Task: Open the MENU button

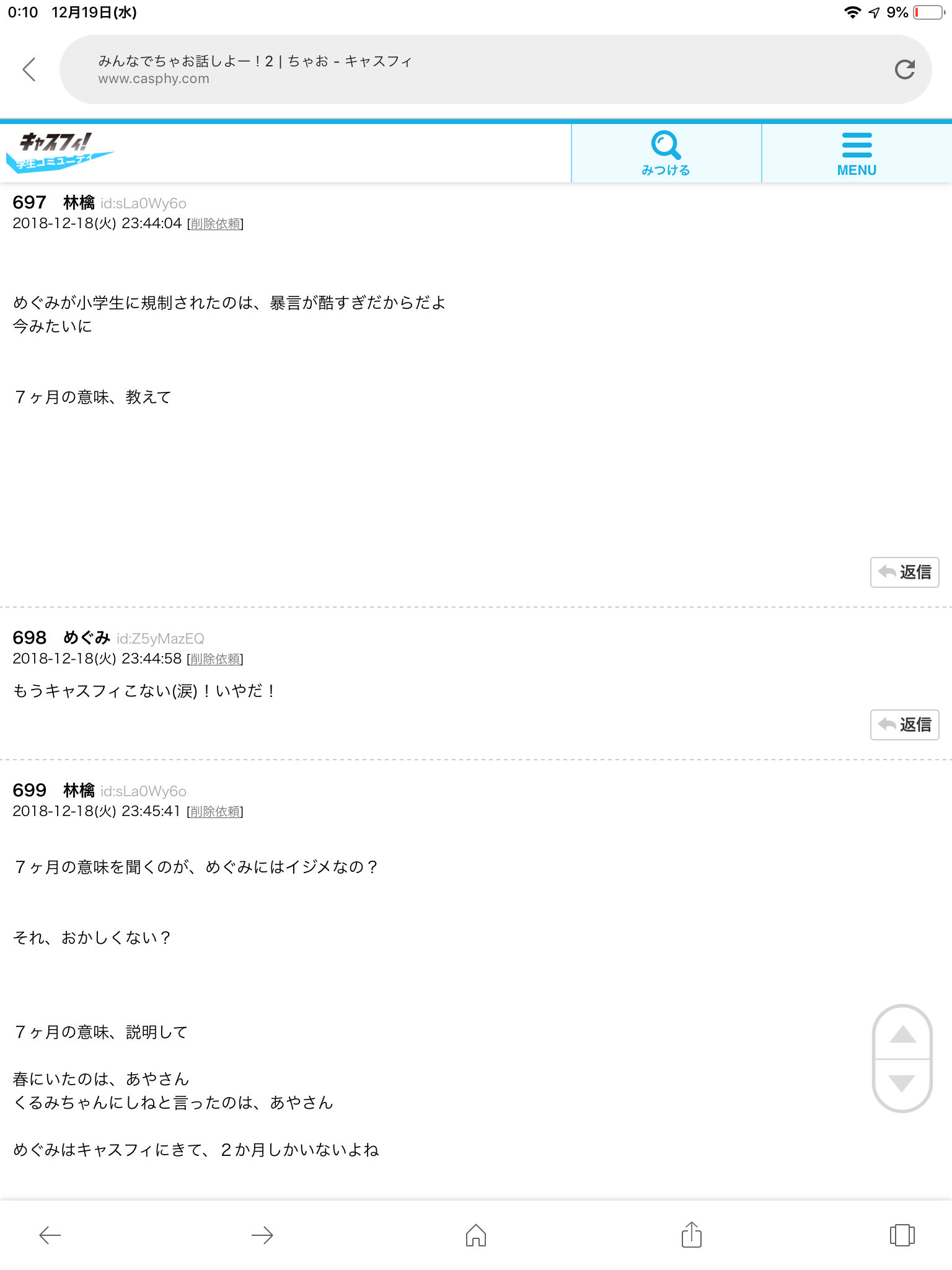Action: click(857, 153)
